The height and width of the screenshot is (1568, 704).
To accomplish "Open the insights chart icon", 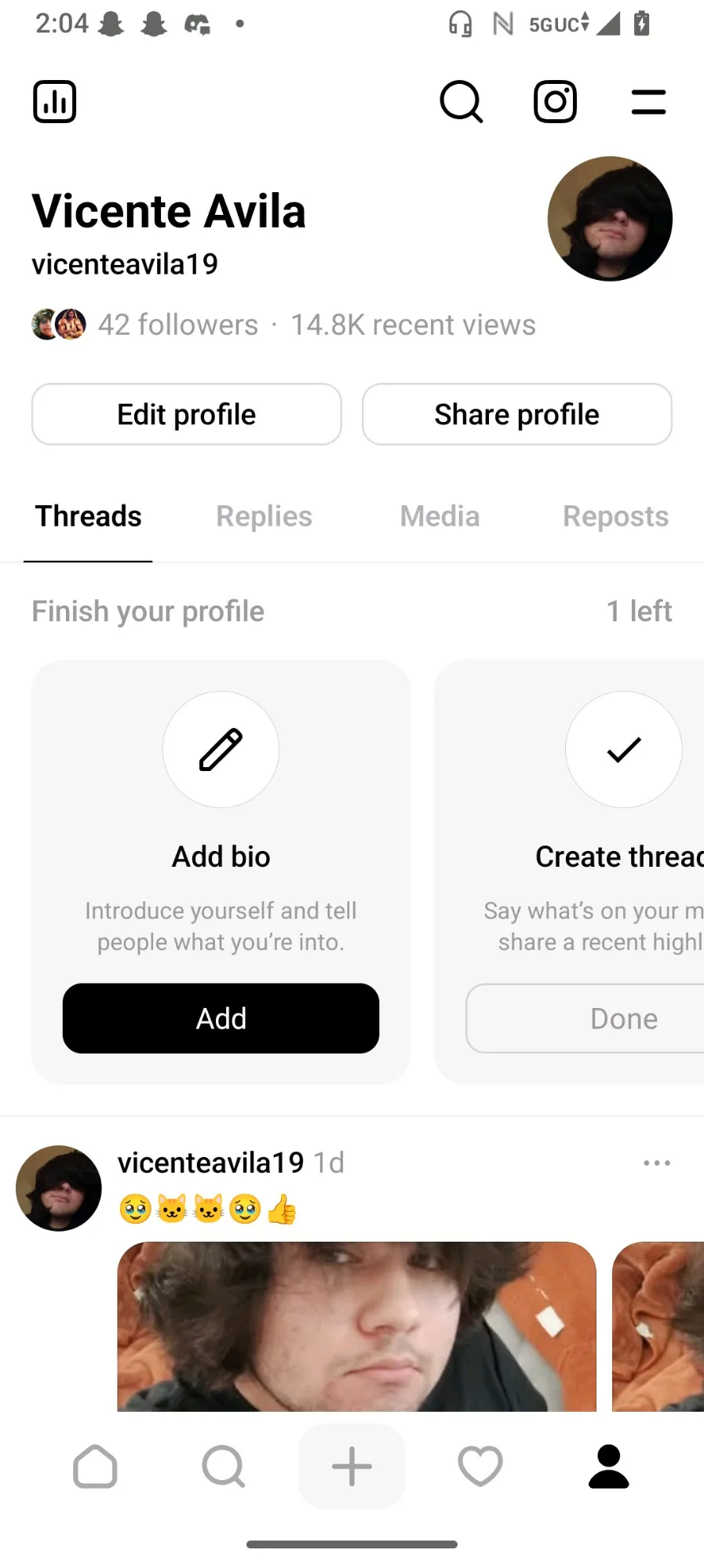I will tap(55, 102).
